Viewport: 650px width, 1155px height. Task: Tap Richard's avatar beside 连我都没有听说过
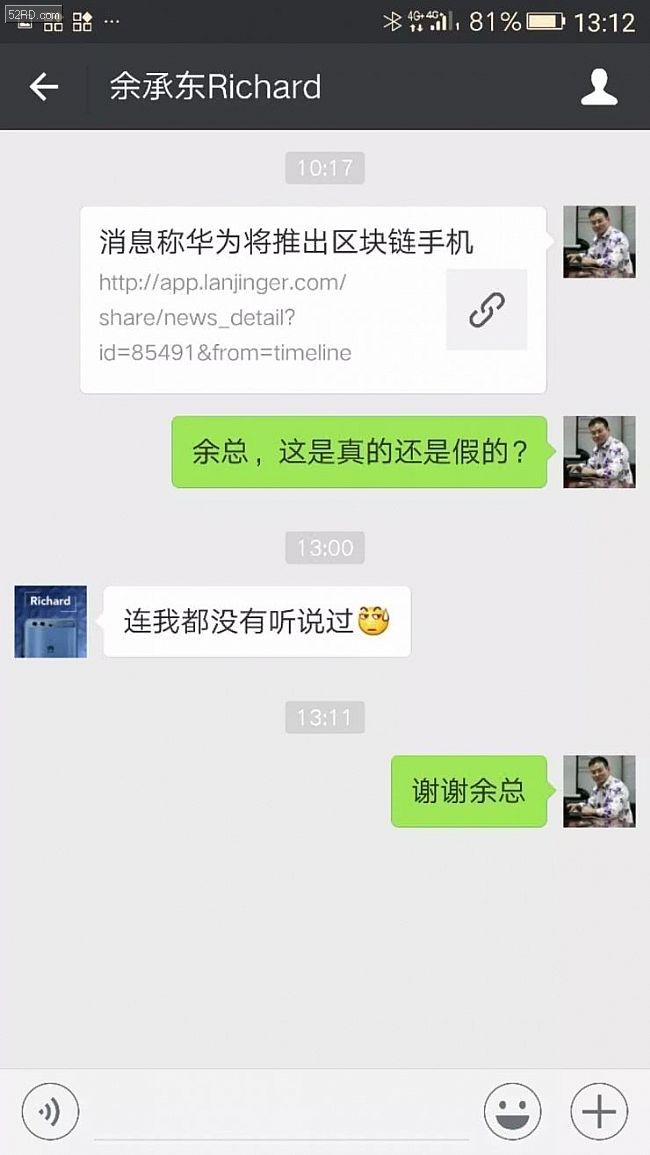(51, 622)
